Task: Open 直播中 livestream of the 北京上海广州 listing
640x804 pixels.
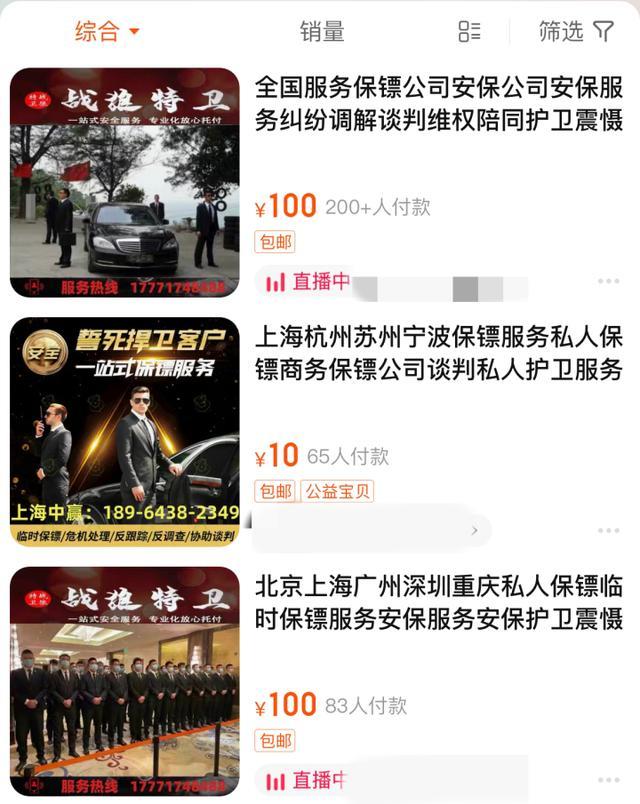Action: [x=308, y=780]
